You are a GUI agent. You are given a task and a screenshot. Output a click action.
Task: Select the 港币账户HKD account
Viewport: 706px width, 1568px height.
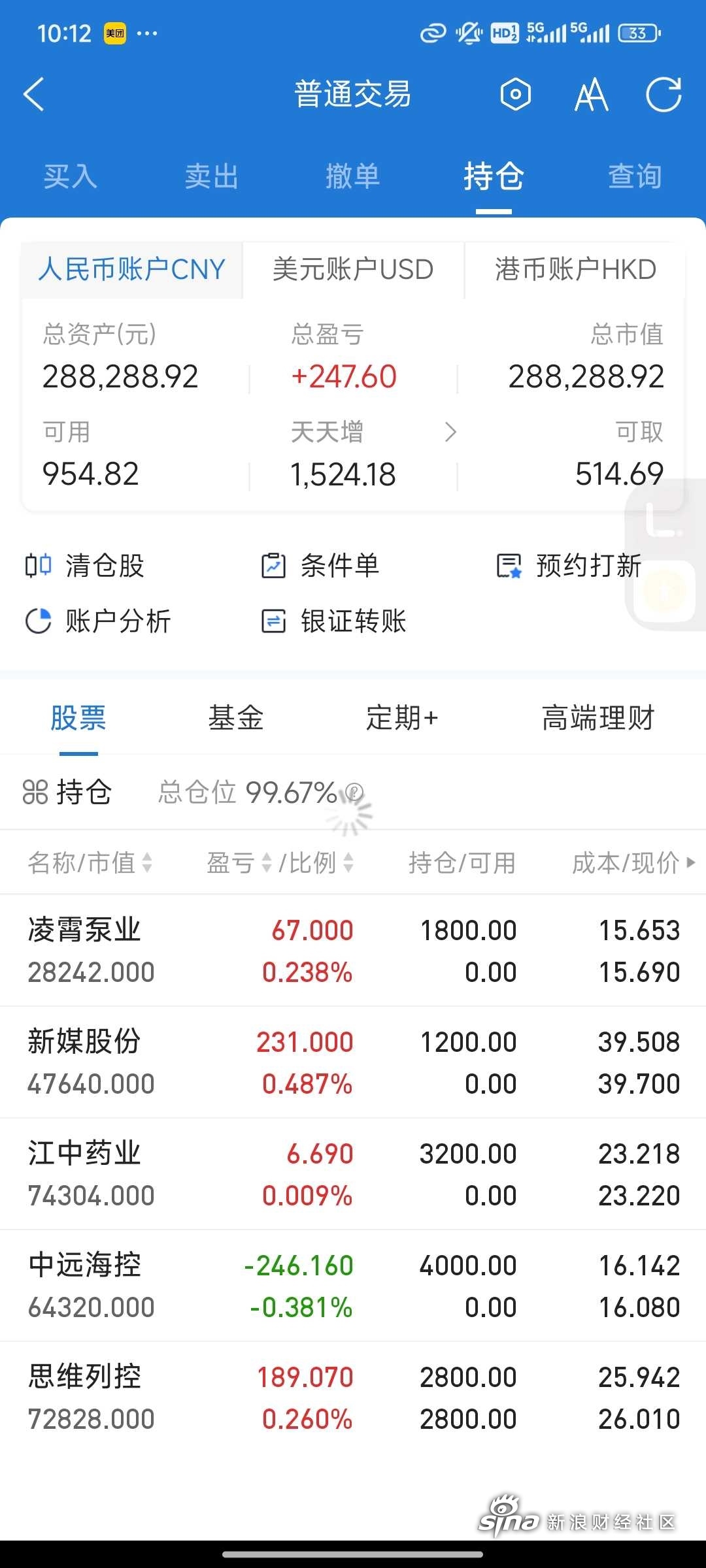coord(575,270)
